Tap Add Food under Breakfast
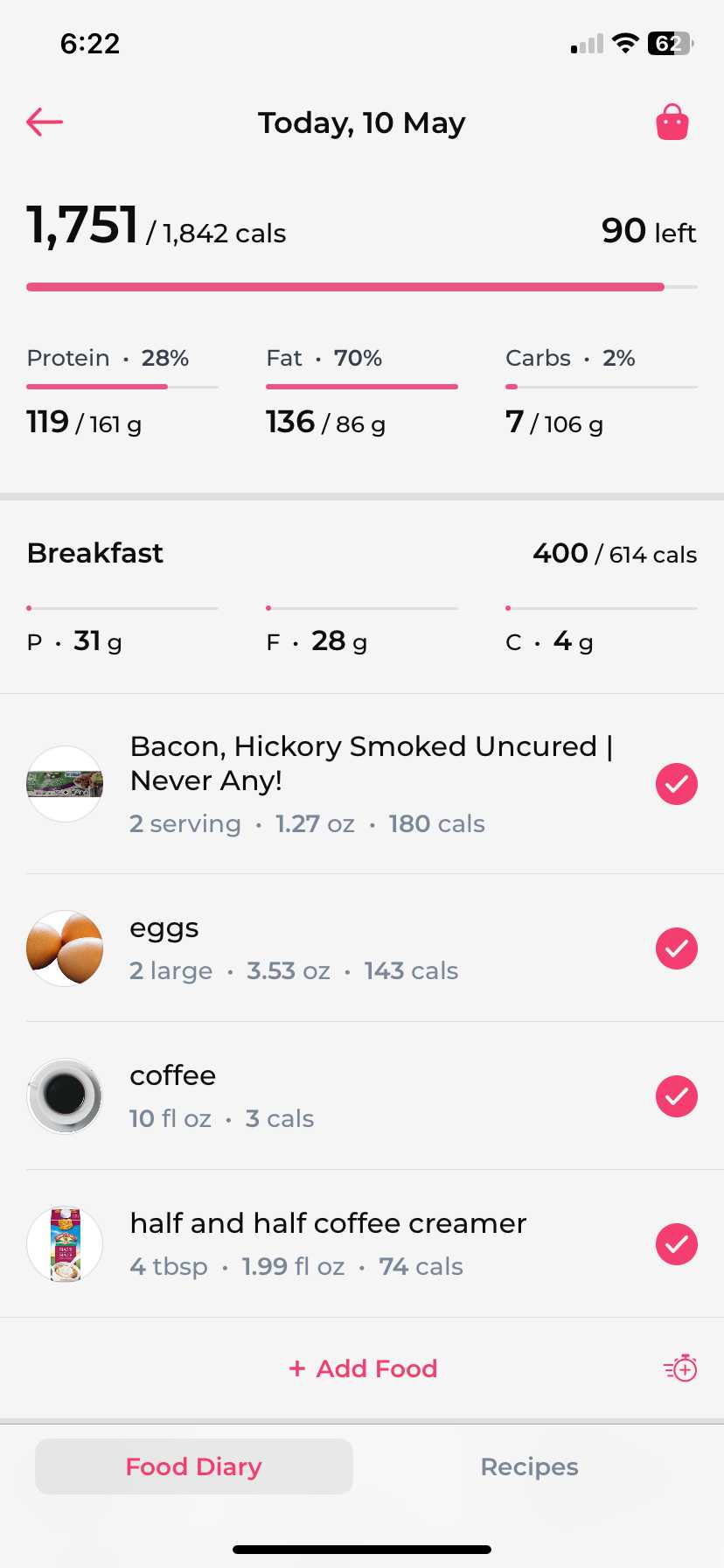 (363, 1368)
